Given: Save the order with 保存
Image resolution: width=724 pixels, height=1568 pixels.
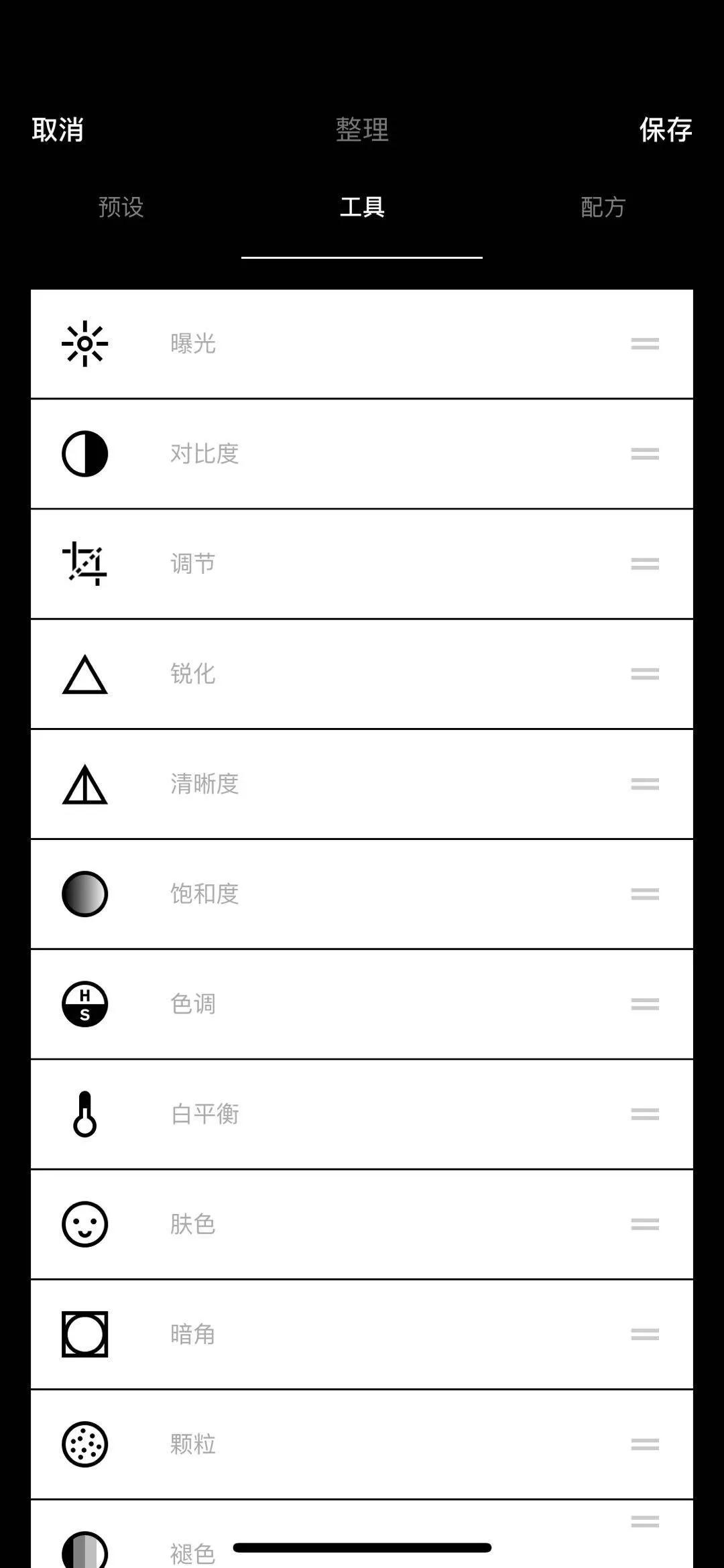Looking at the screenshot, I should (665, 129).
